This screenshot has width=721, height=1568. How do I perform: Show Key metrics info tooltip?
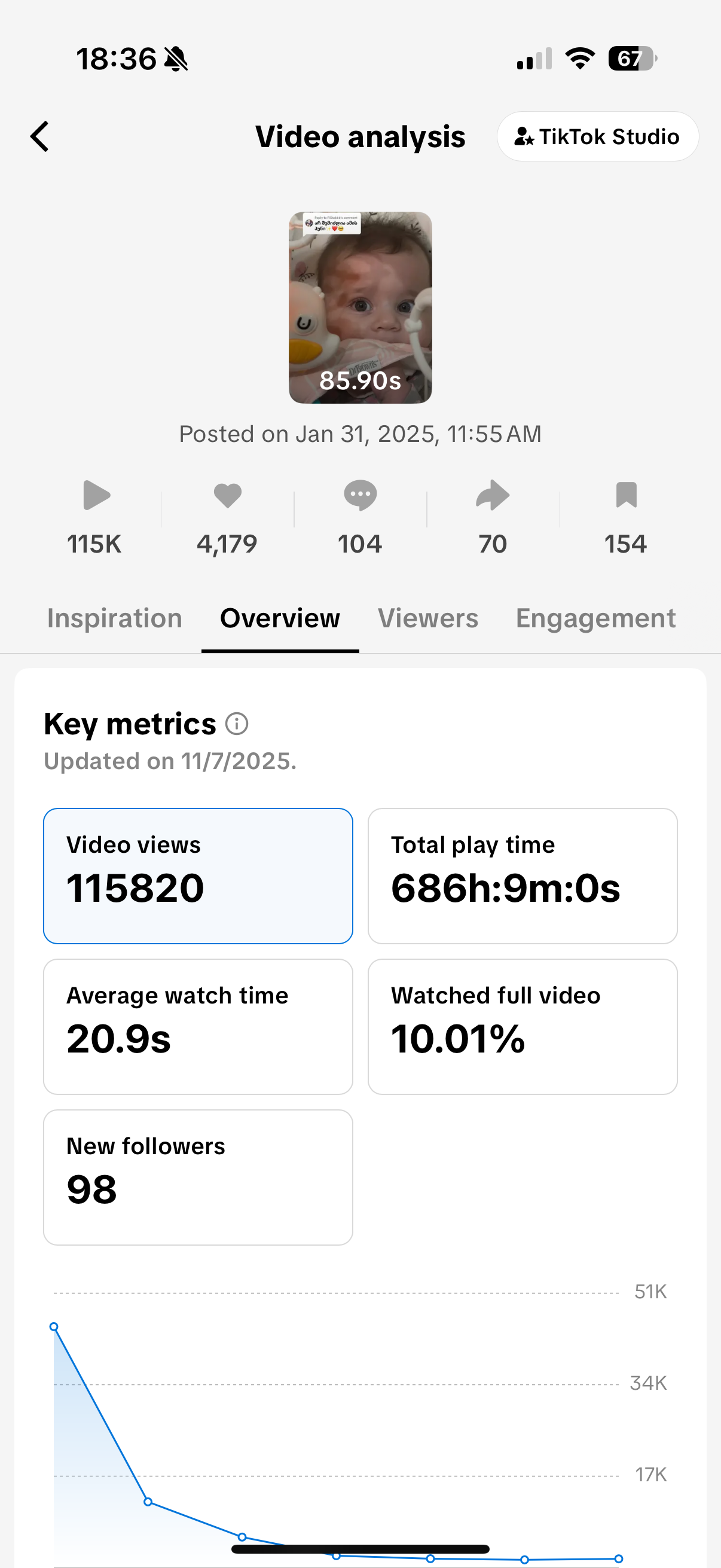[x=237, y=724]
